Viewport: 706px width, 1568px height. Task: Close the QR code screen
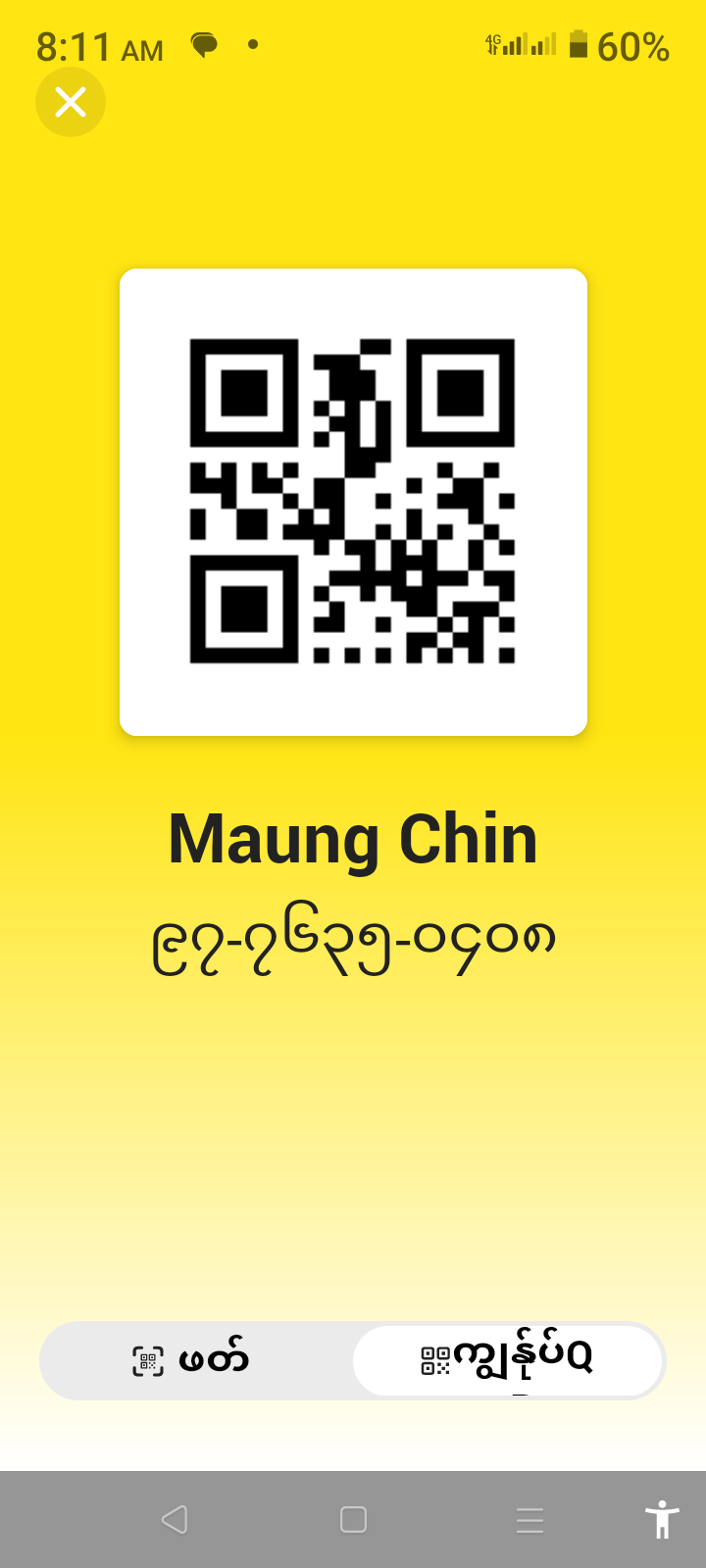[71, 102]
